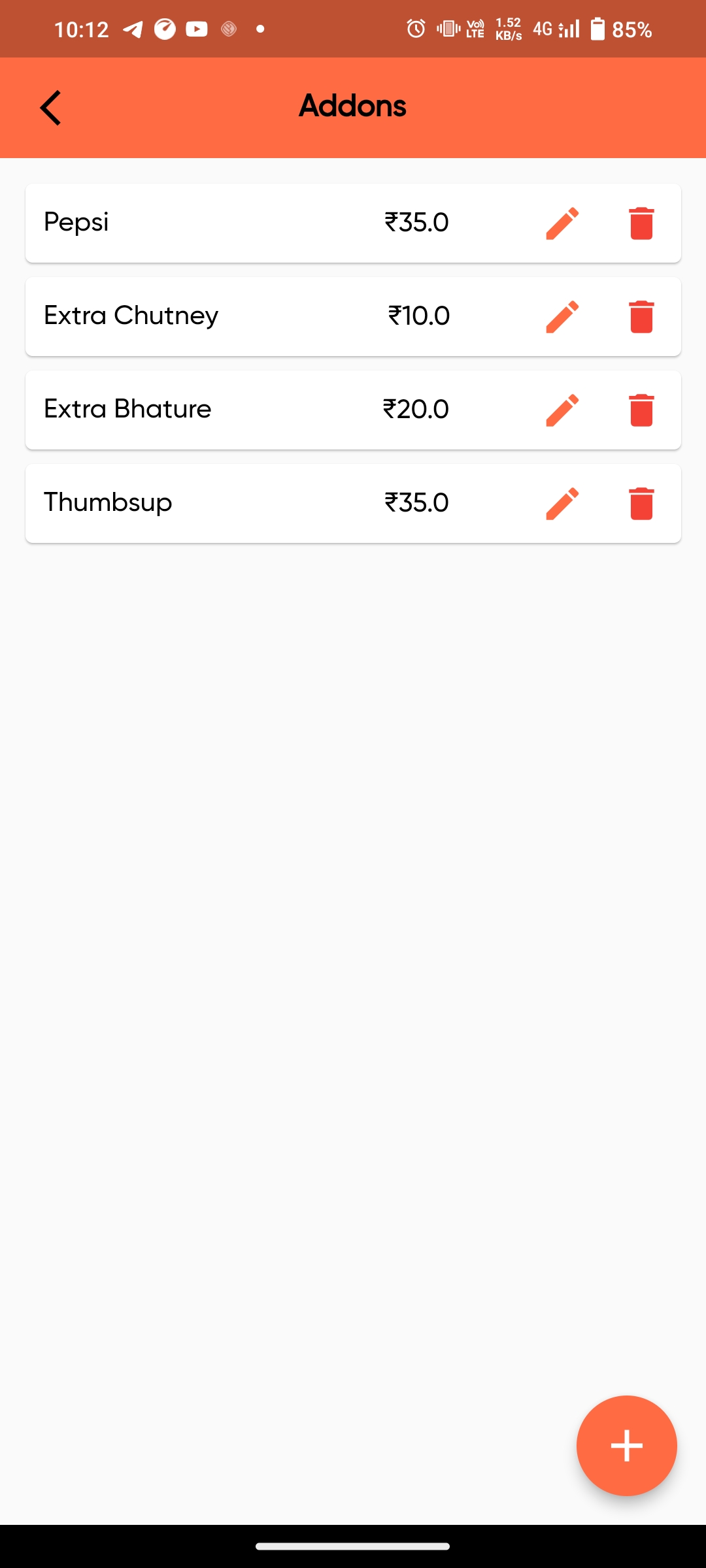The width and height of the screenshot is (706, 1568).
Task: Remove the Thumbsup addon
Action: coord(641,504)
